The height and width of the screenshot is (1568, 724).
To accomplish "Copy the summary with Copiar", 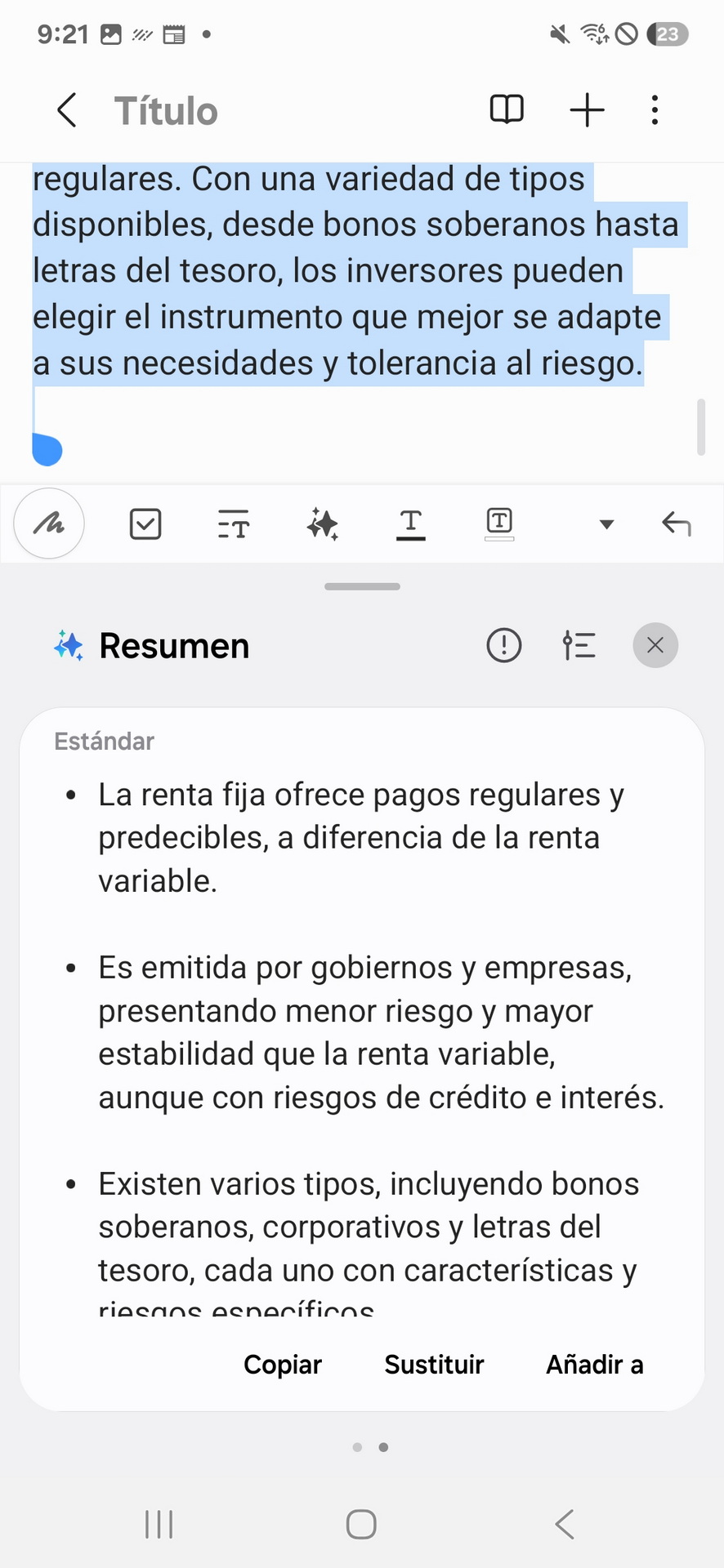I will point(283,1365).
